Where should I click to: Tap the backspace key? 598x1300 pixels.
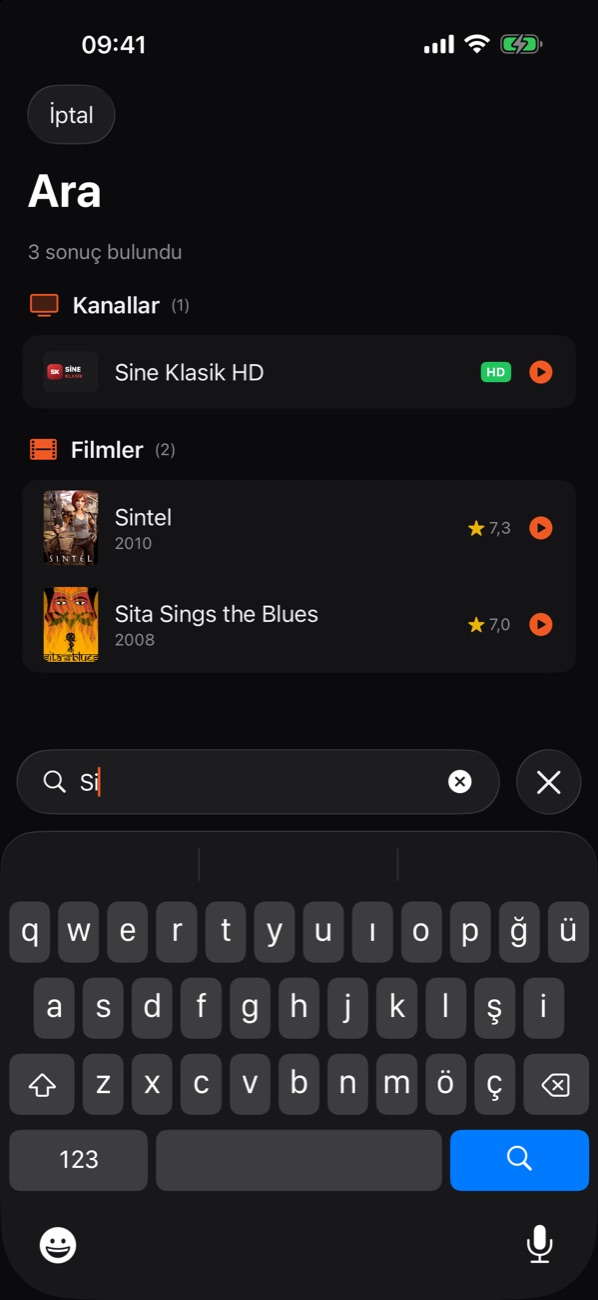555,1084
